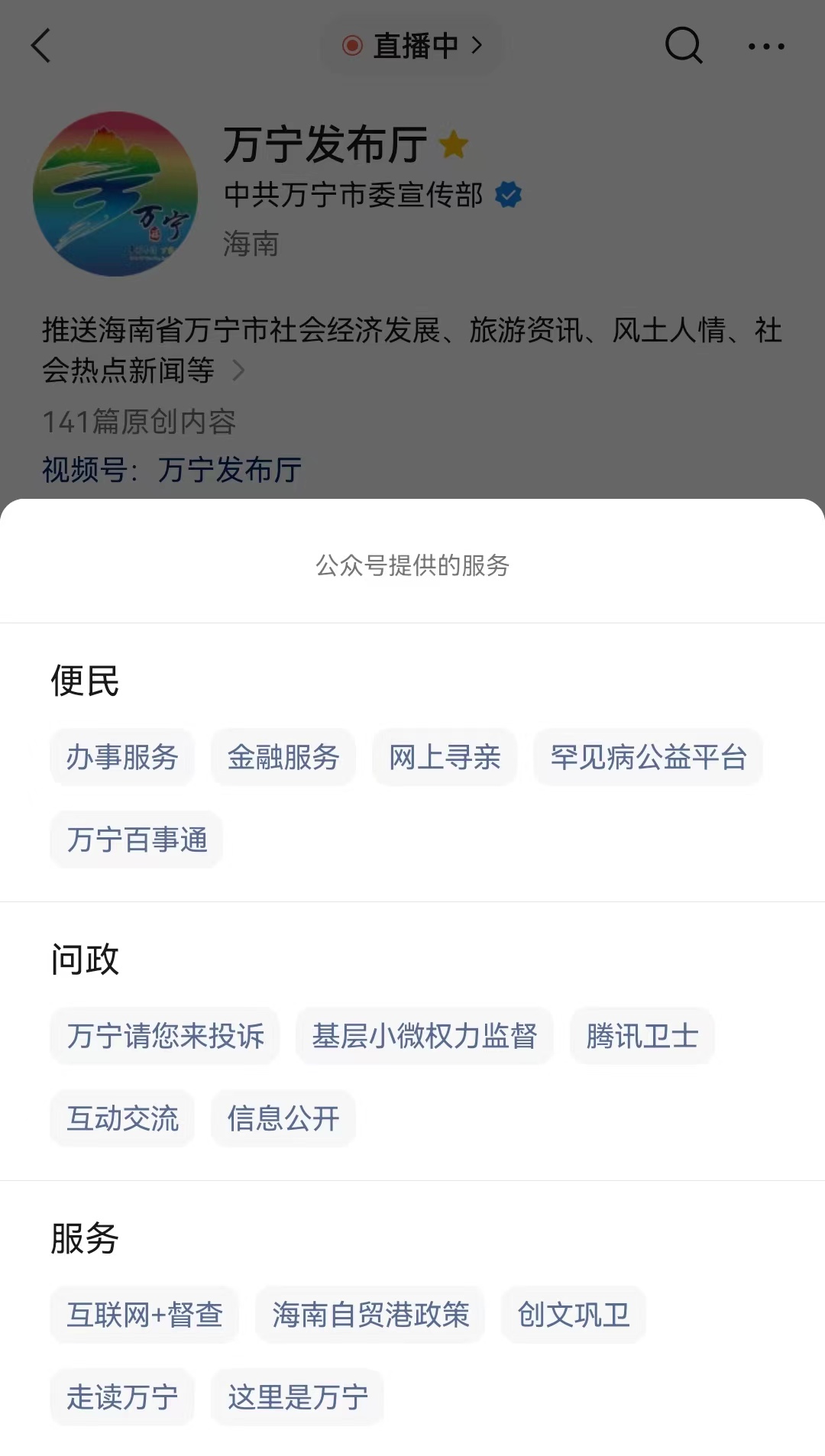Open the 金融服务 service chip
This screenshot has width=825, height=1456.
(283, 757)
